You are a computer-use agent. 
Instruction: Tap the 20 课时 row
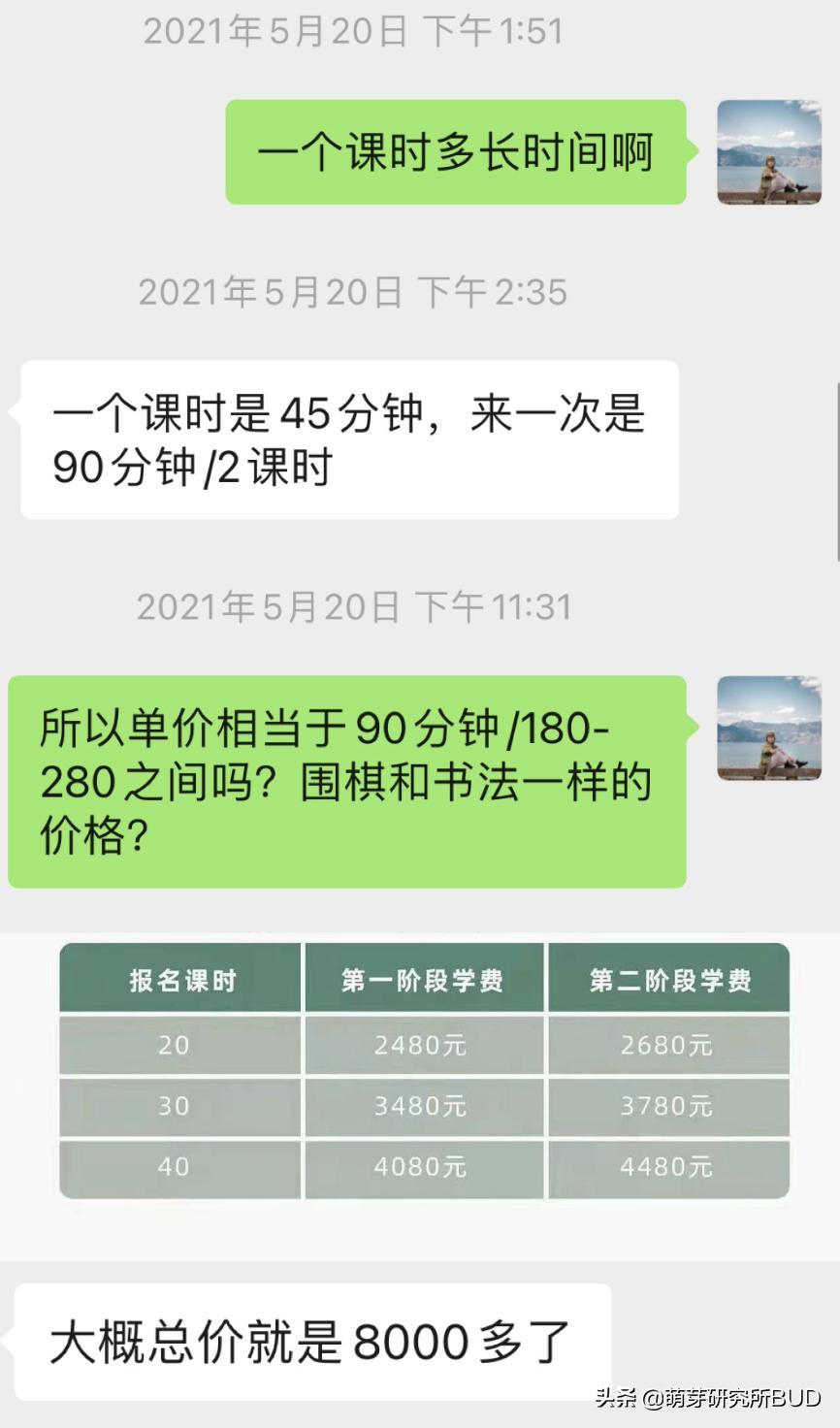pos(179,1046)
